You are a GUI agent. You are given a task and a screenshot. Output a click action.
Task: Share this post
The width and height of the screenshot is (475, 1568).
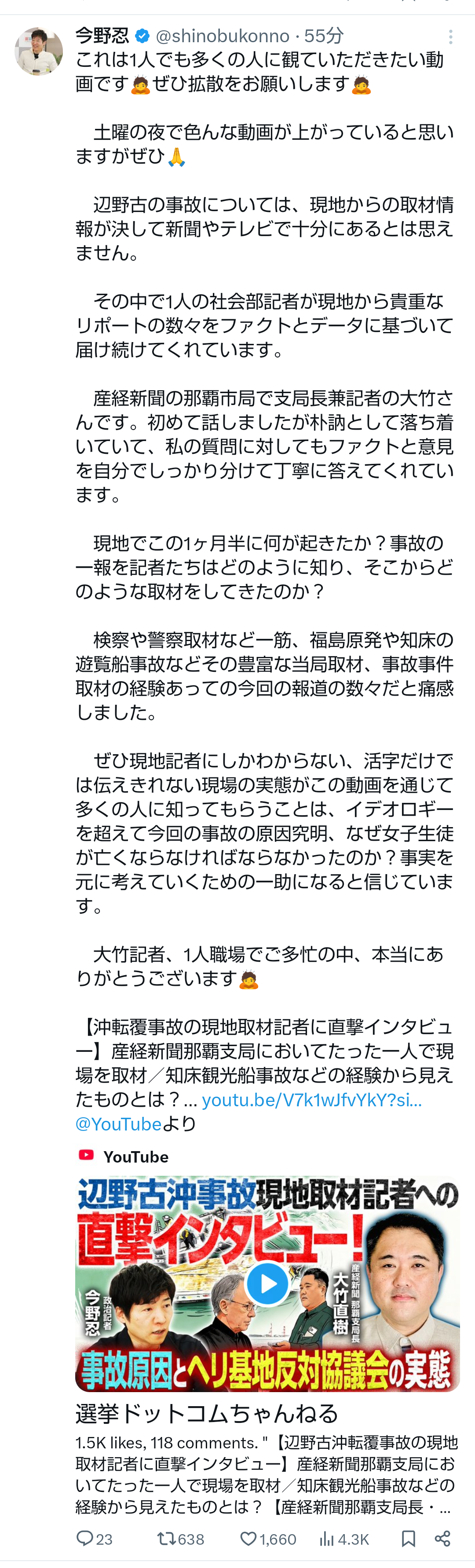(443, 1539)
